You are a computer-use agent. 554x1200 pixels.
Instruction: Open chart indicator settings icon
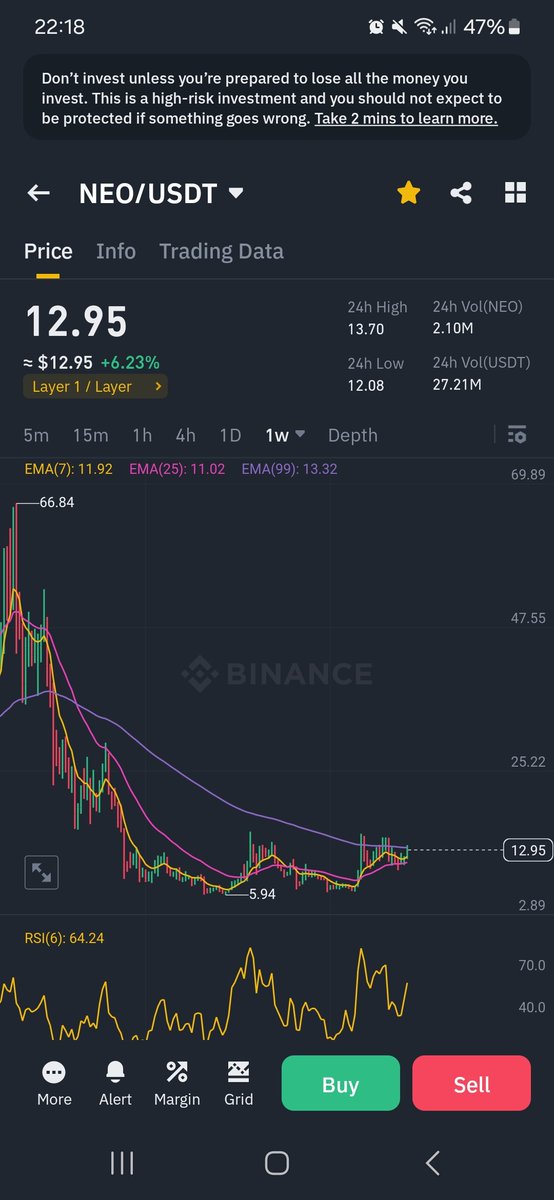(517, 435)
